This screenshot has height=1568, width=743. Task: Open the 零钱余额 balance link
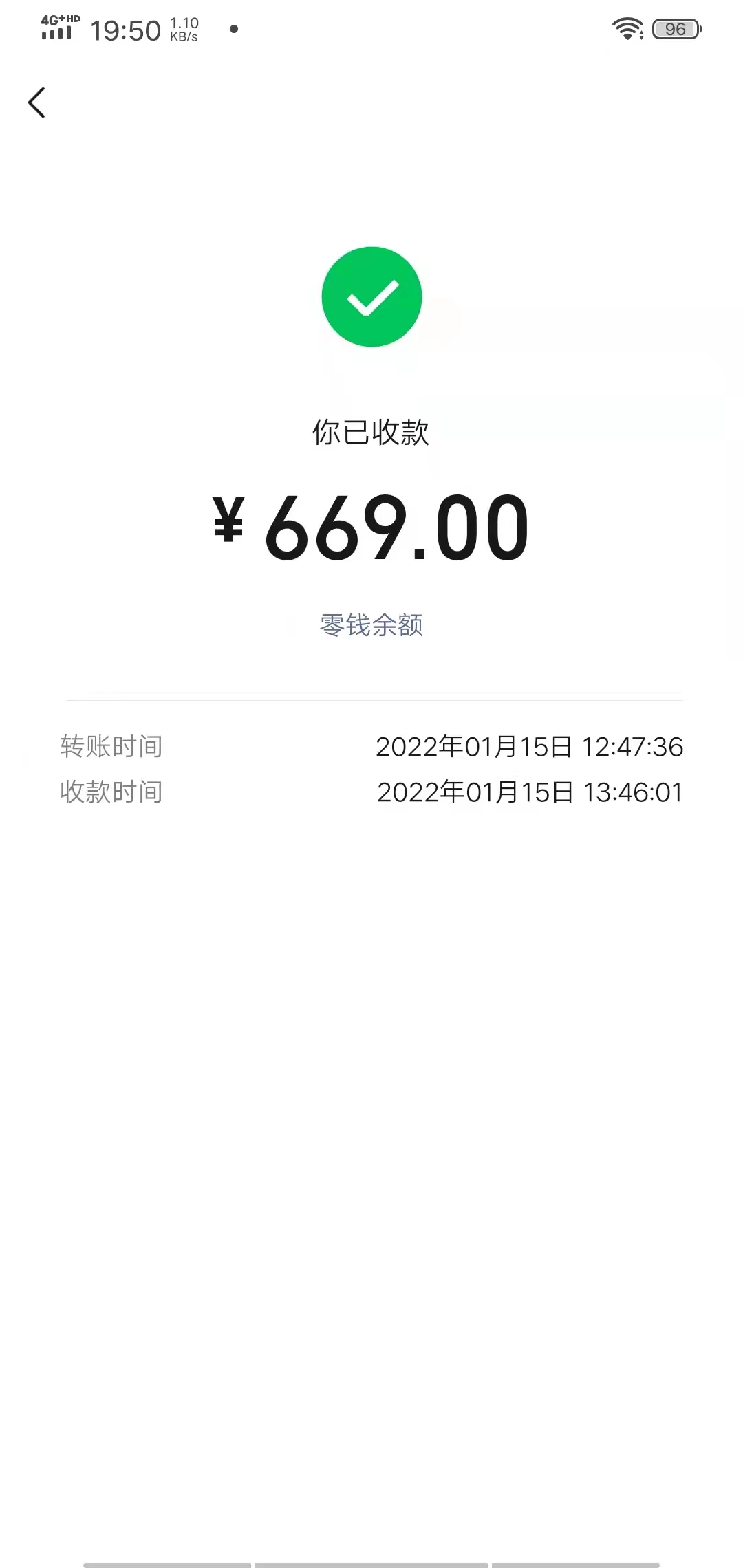point(371,625)
